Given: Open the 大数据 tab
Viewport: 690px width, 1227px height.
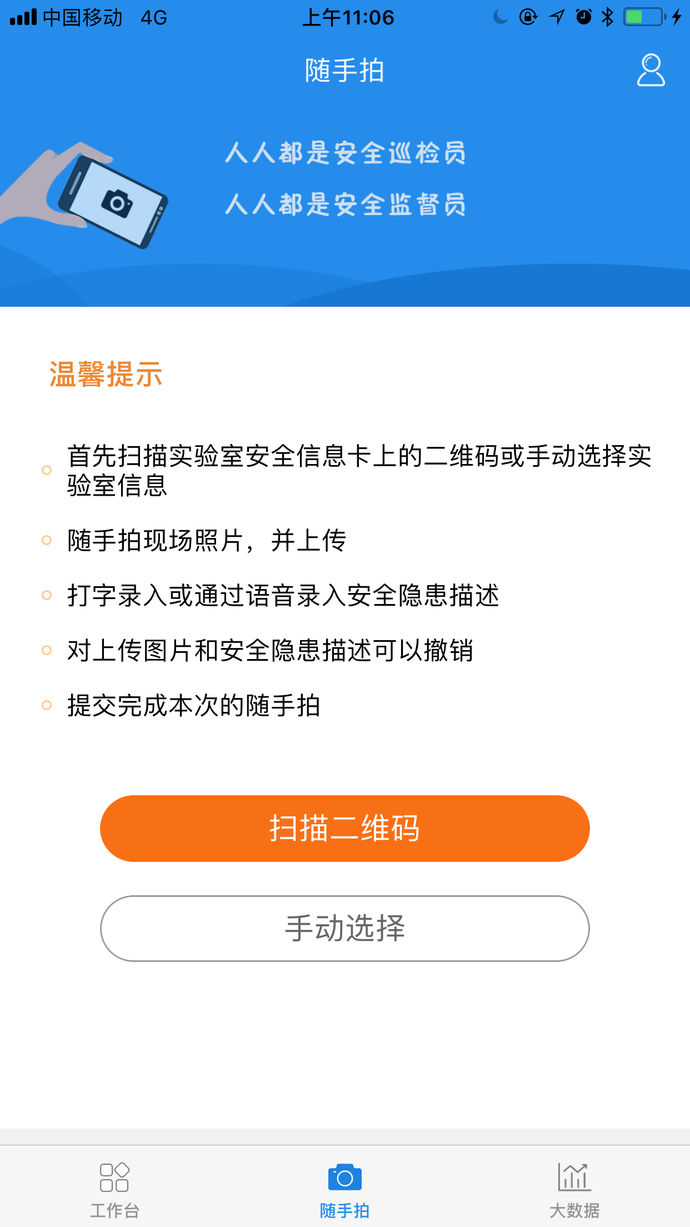Looking at the screenshot, I should click(x=575, y=1188).
